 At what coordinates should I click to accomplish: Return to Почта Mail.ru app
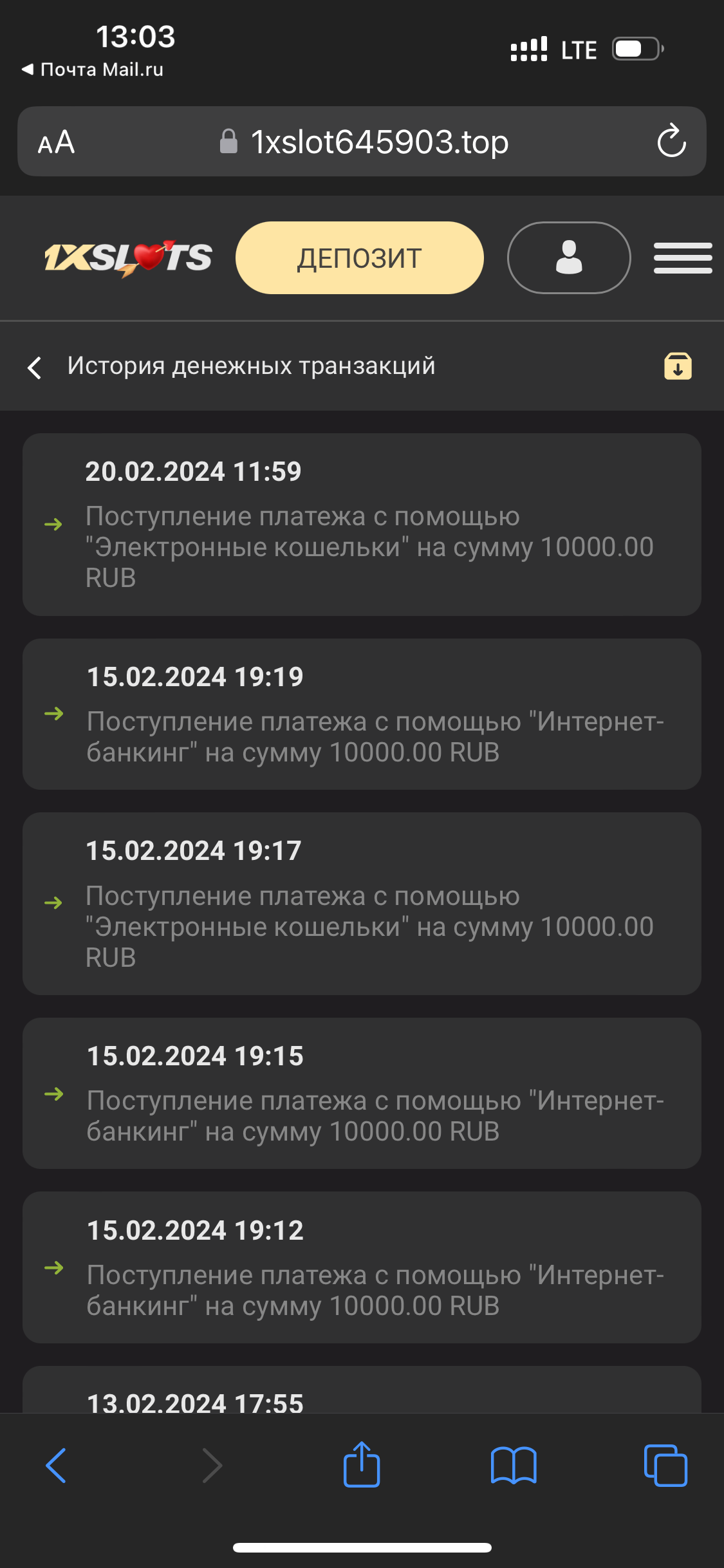pos(92,70)
